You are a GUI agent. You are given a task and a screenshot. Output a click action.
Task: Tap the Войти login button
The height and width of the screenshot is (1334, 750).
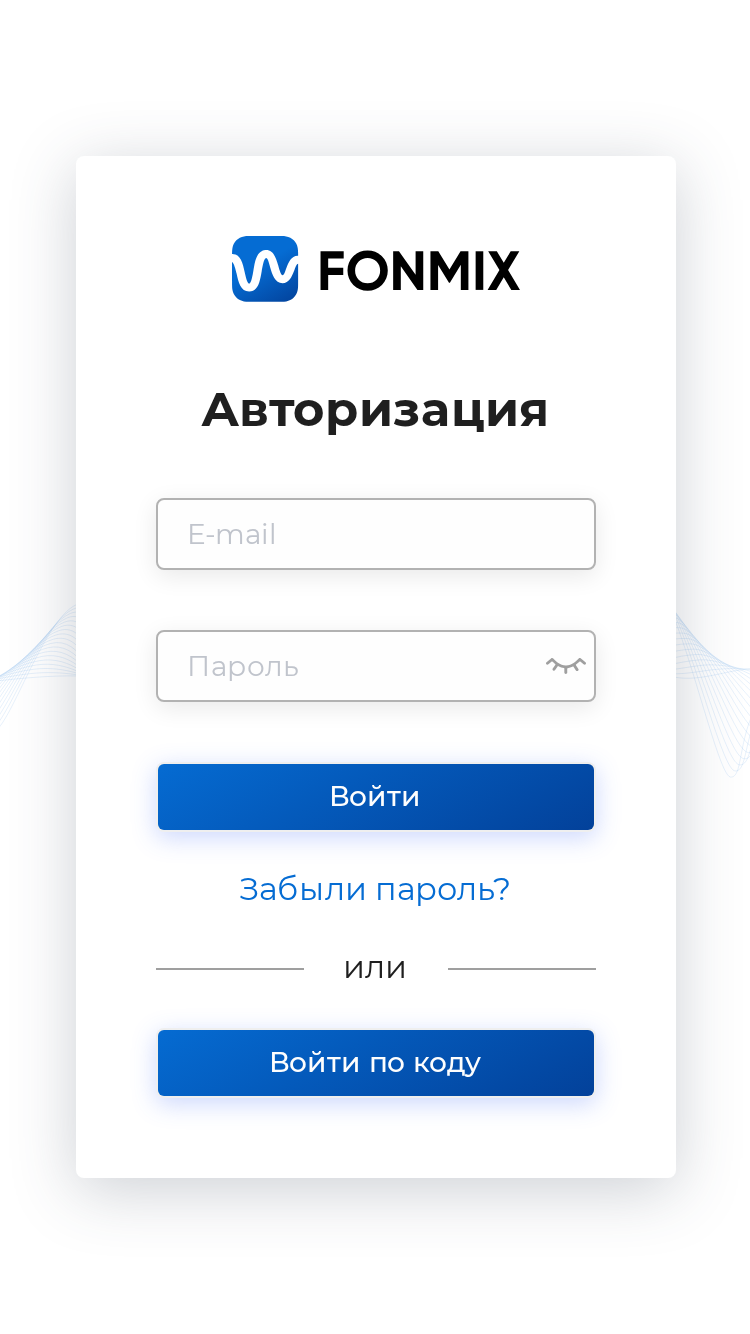[x=376, y=797]
